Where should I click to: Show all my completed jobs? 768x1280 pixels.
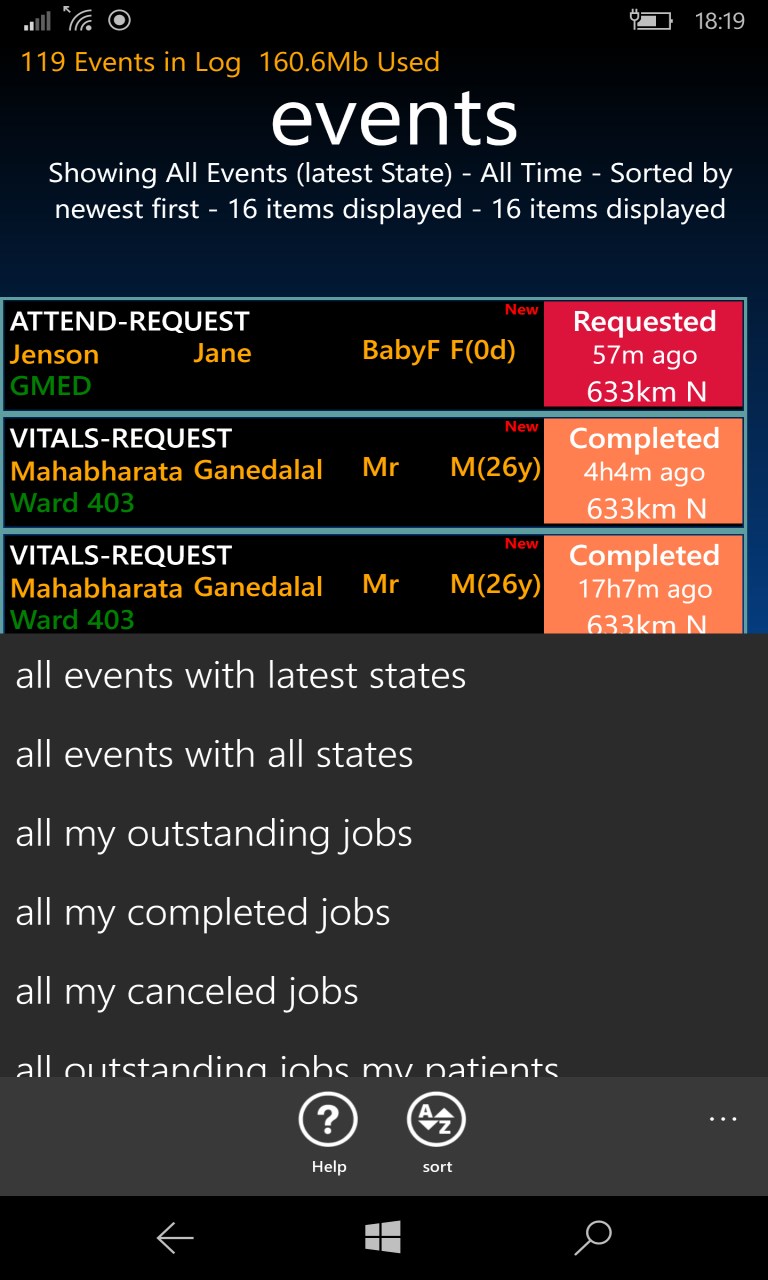coord(203,913)
